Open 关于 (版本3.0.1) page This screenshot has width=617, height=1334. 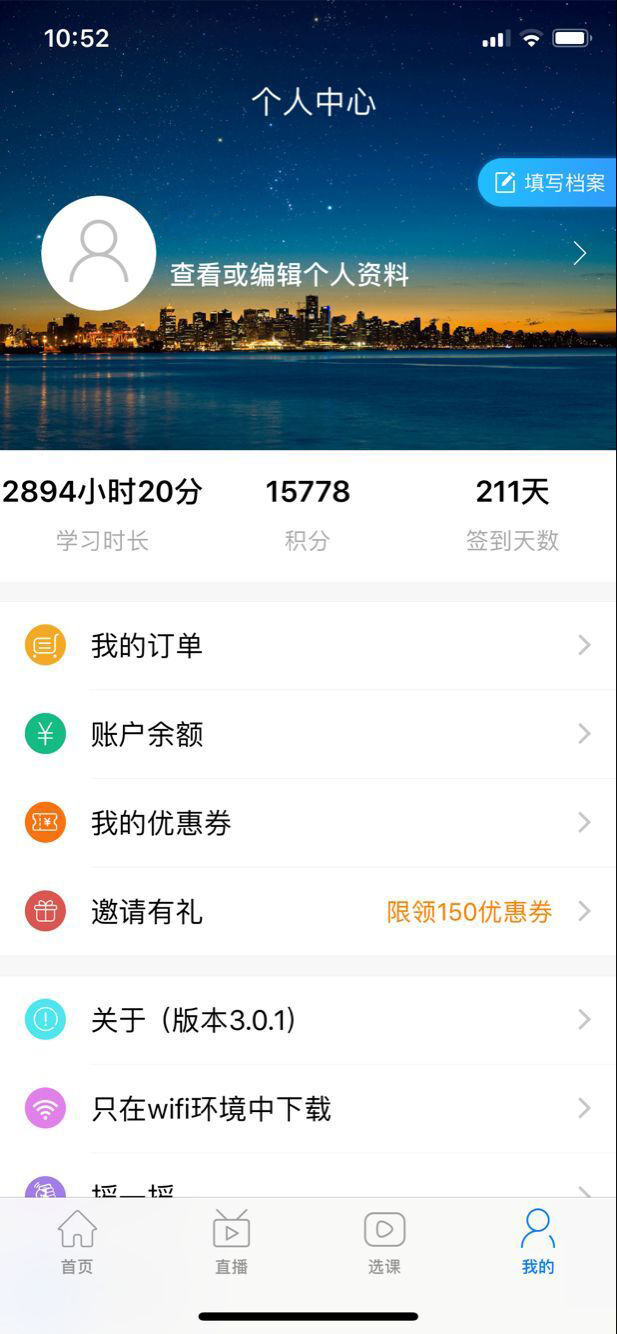pyautogui.click(x=308, y=1020)
